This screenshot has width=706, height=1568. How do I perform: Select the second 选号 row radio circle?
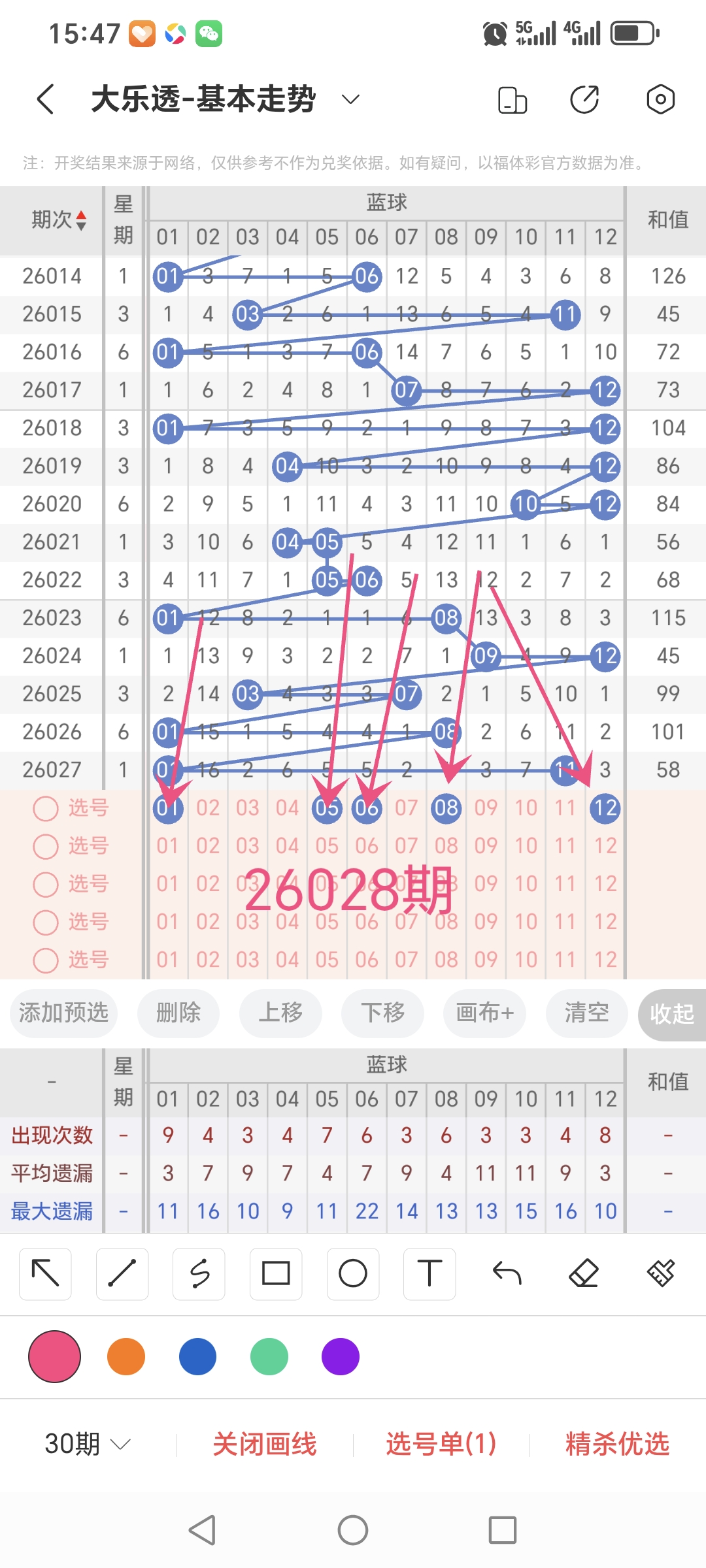pos(44,846)
